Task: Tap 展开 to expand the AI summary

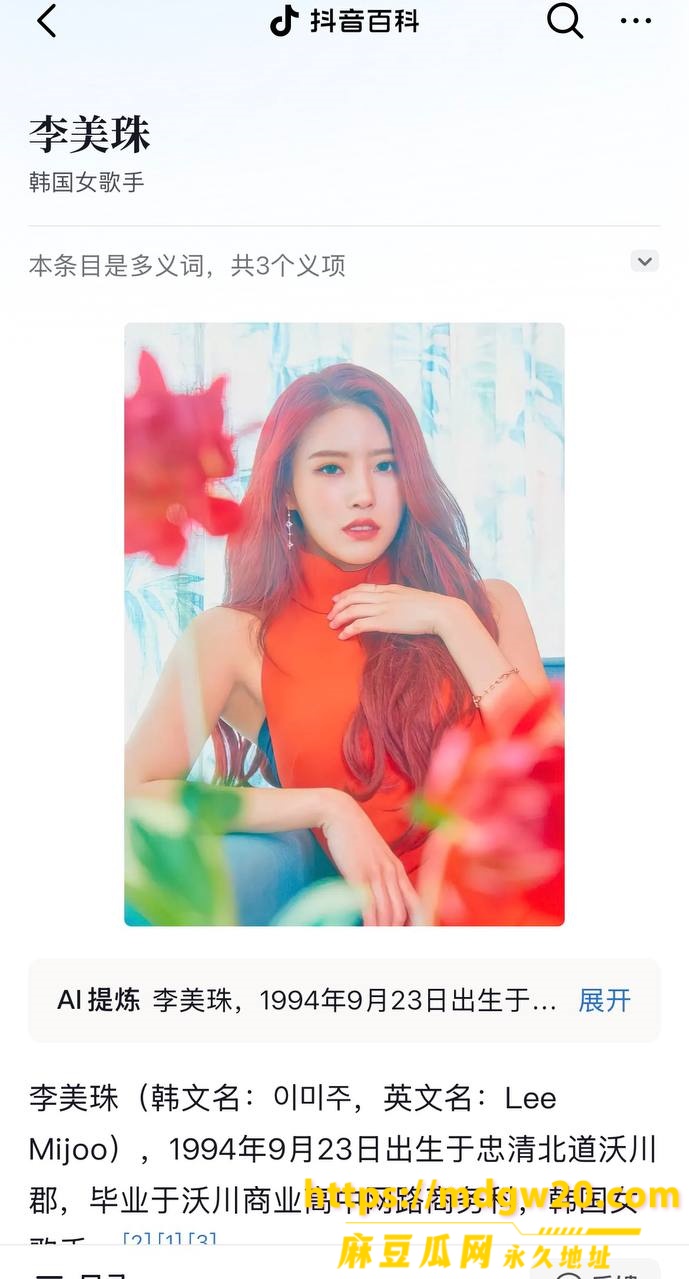Action: pos(605,1000)
